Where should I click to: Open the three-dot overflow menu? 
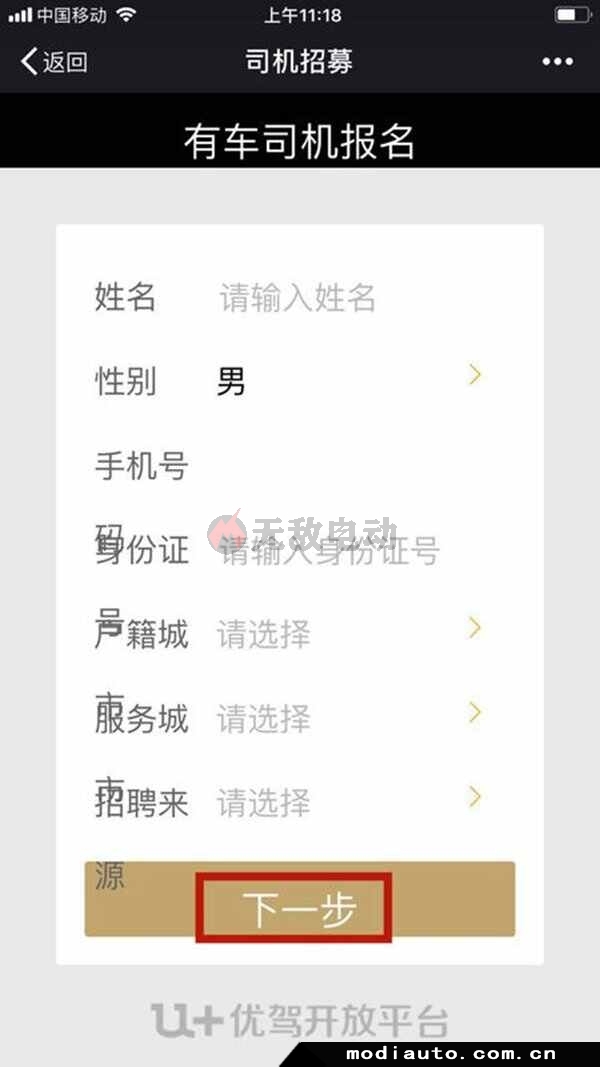point(557,62)
